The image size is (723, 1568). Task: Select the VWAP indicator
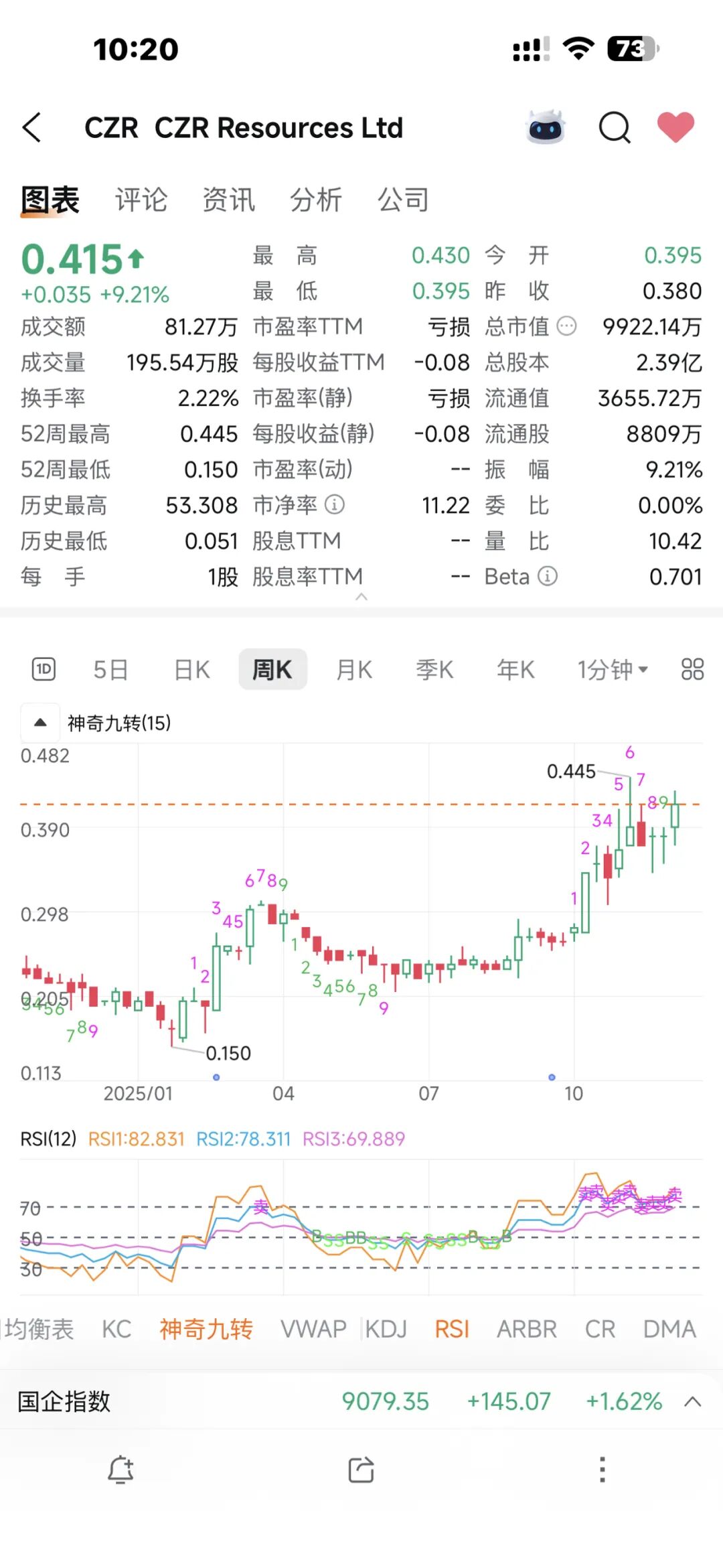point(313,1329)
